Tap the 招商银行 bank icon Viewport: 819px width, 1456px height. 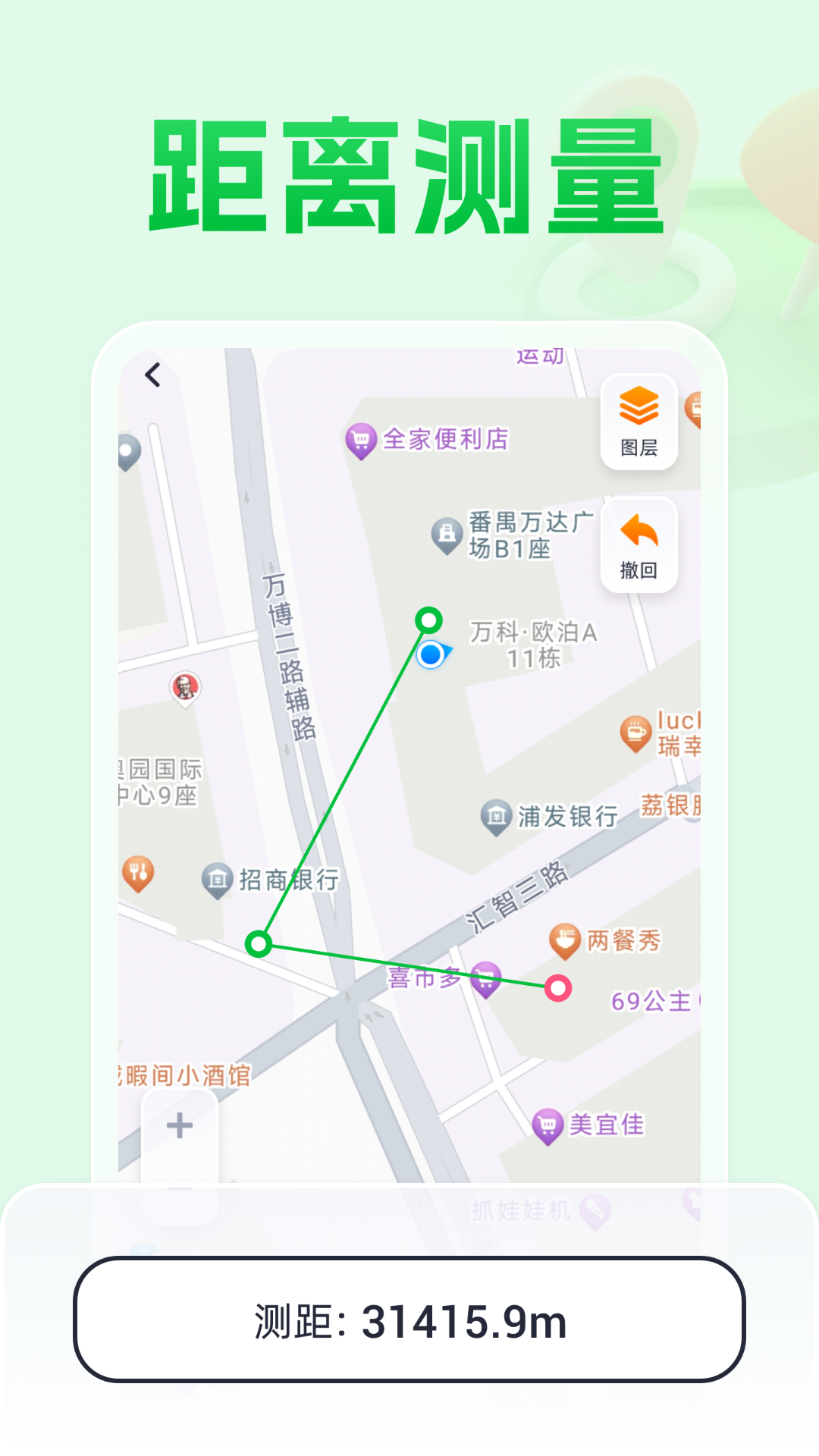click(x=218, y=877)
